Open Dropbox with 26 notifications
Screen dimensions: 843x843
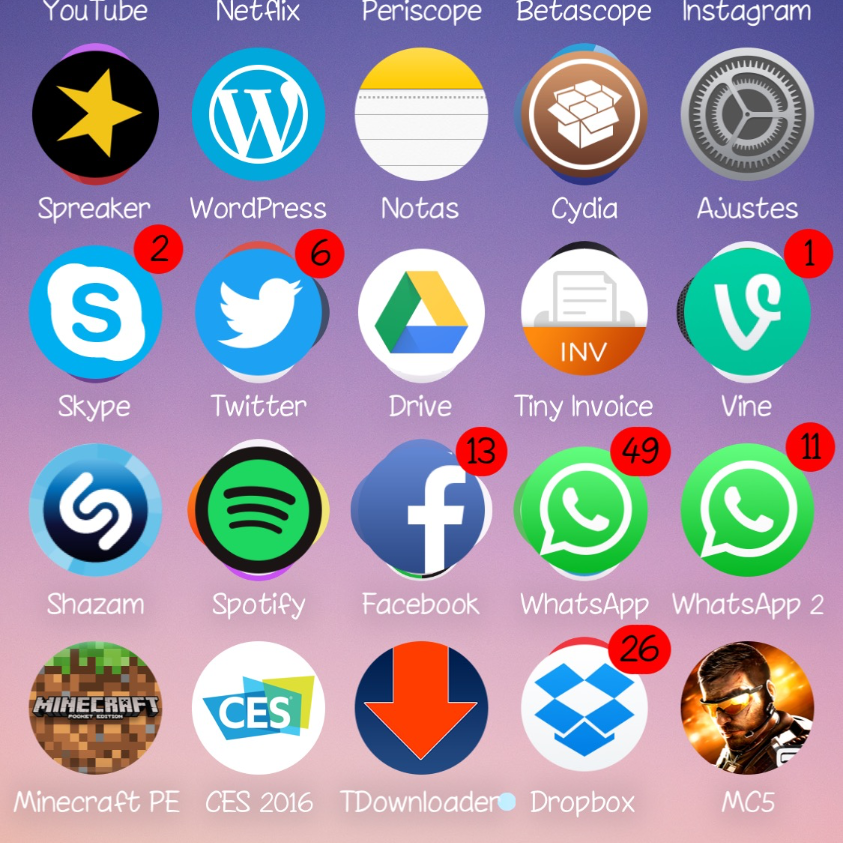(x=584, y=708)
